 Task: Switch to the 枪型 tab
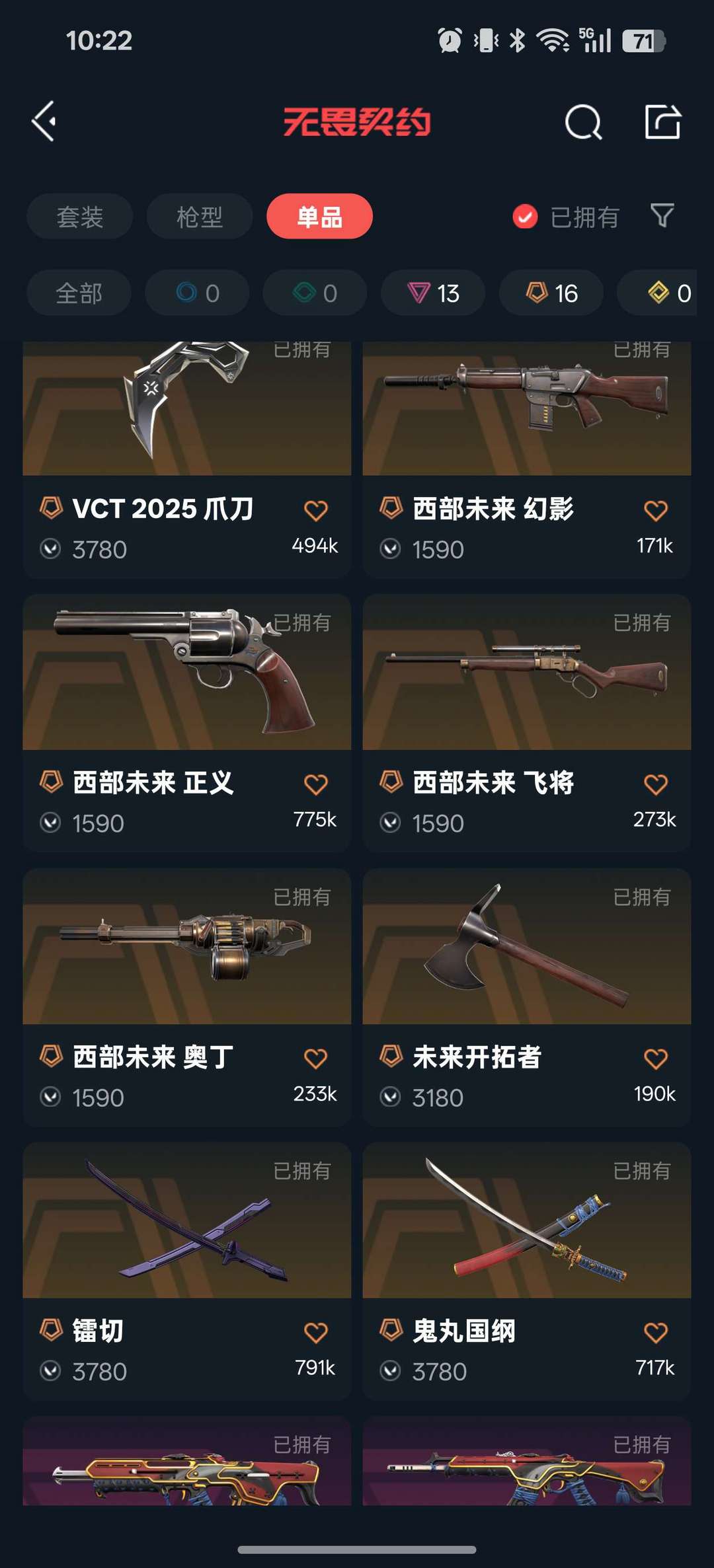click(x=198, y=216)
